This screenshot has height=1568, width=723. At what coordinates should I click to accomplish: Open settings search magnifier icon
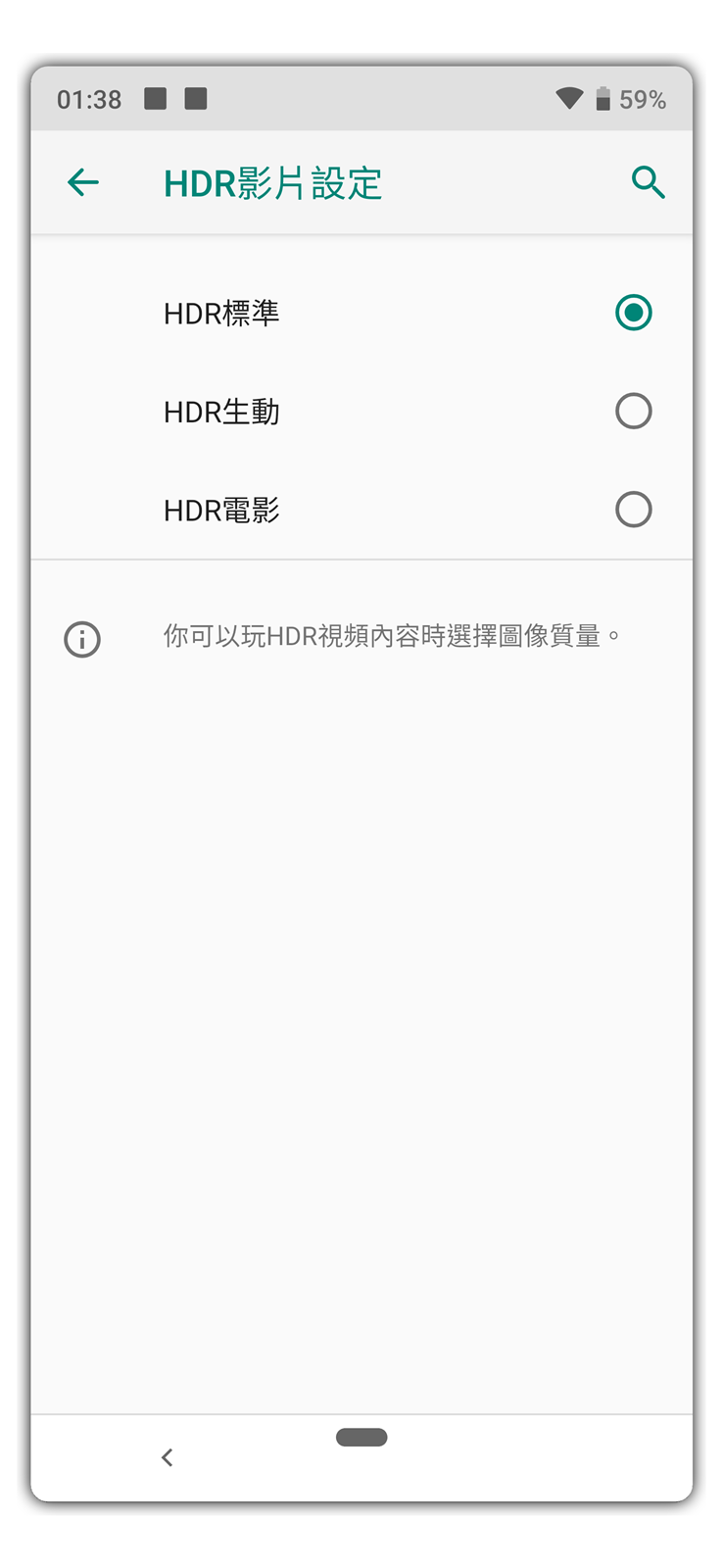648,182
